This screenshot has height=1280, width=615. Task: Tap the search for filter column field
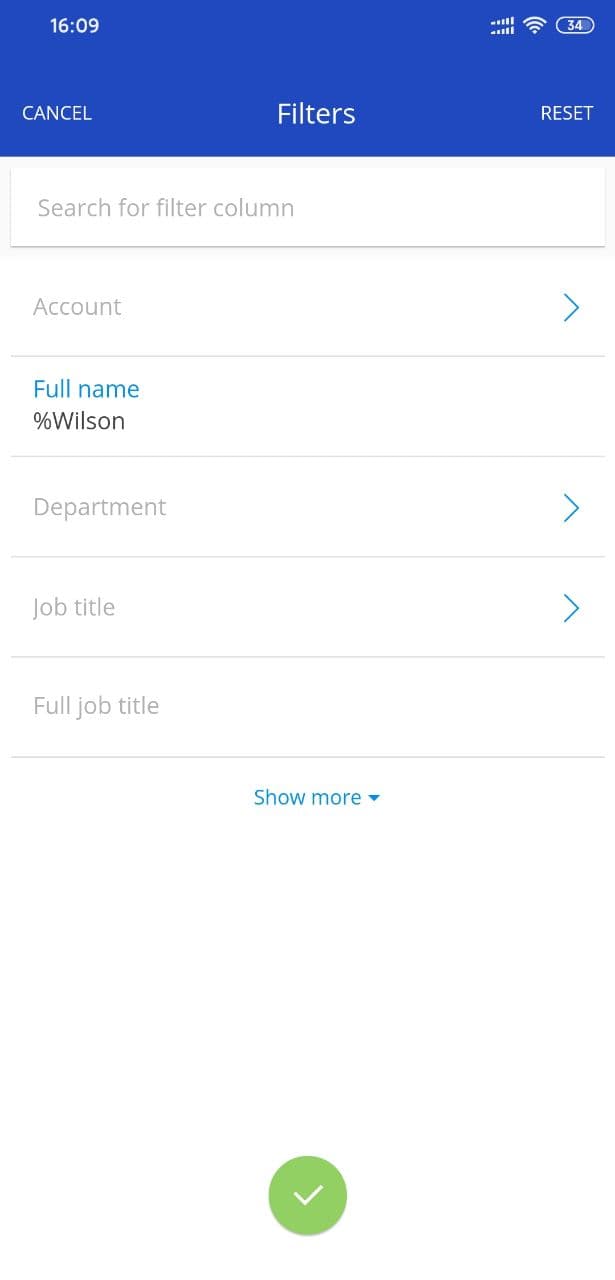308,207
